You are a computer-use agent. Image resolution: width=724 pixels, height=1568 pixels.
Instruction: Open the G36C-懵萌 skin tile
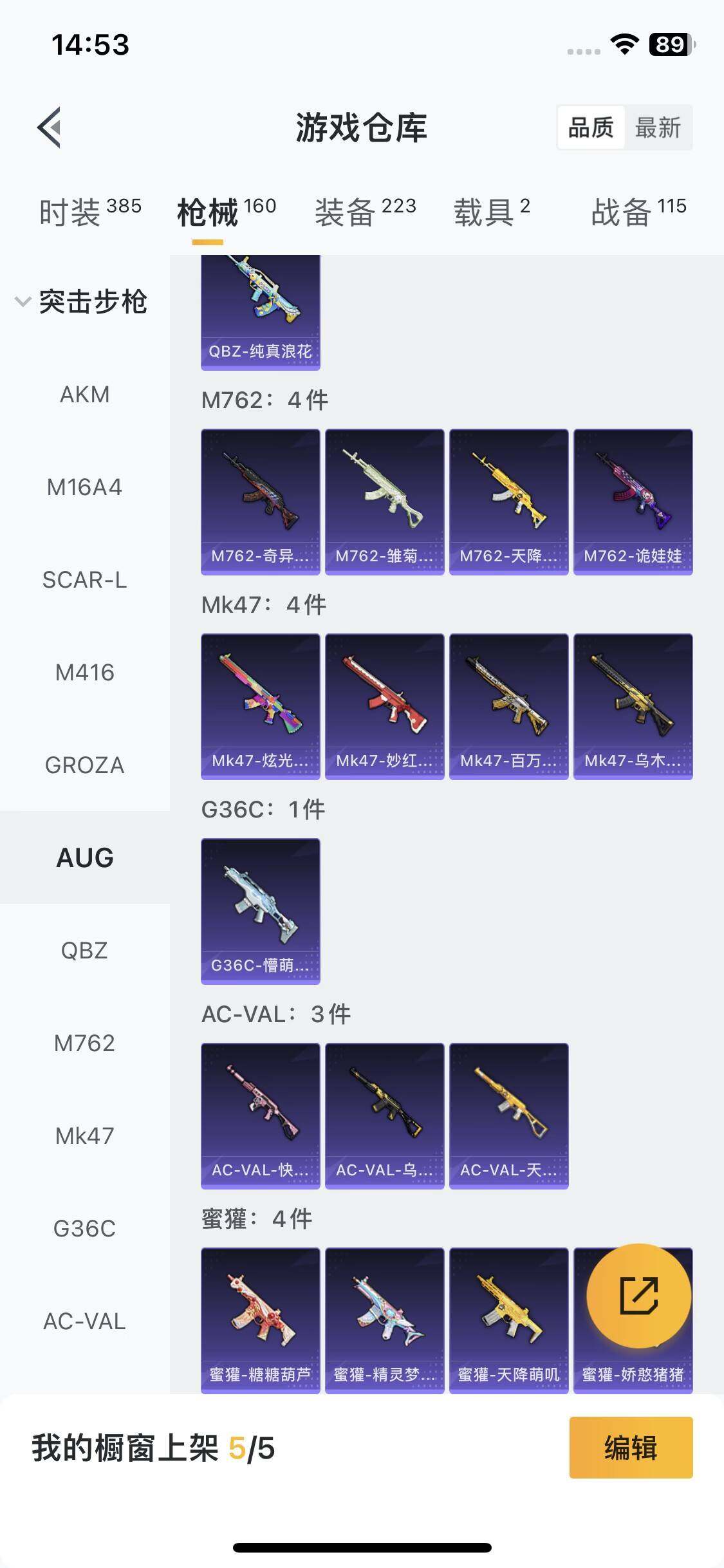click(x=260, y=911)
